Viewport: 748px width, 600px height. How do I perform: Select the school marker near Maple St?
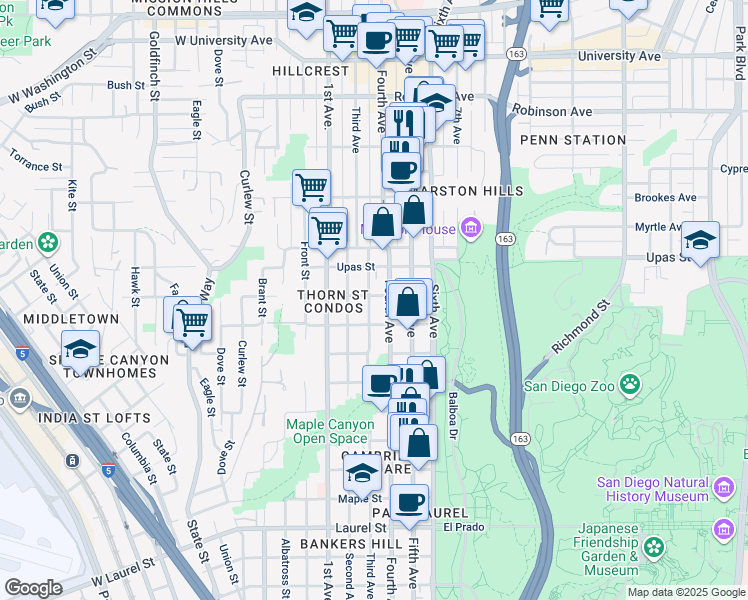click(x=362, y=471)
